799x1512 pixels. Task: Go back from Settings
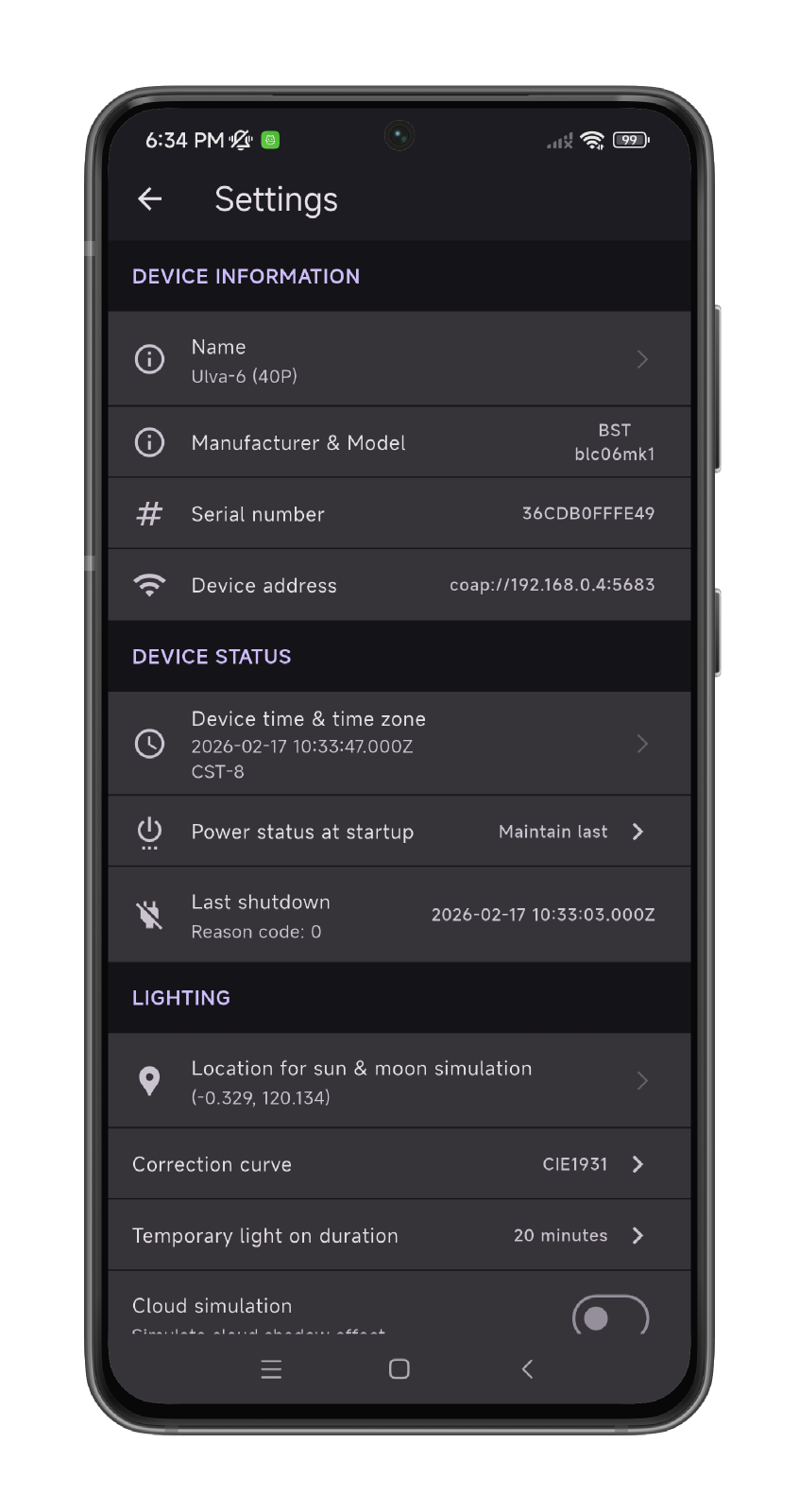click(150, 198)
